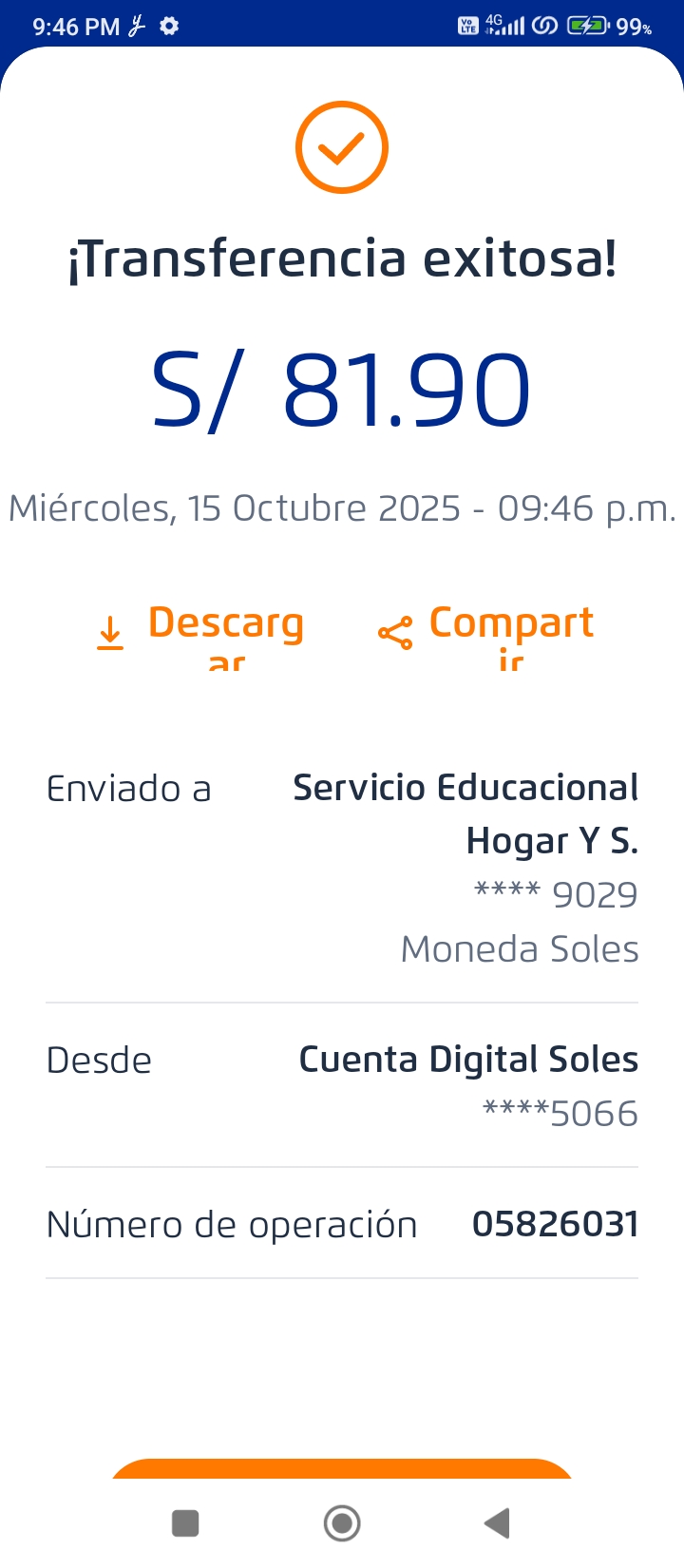Go back using the system back arrow
The height and width of the screenshot is (1568, 684).
497,1523
